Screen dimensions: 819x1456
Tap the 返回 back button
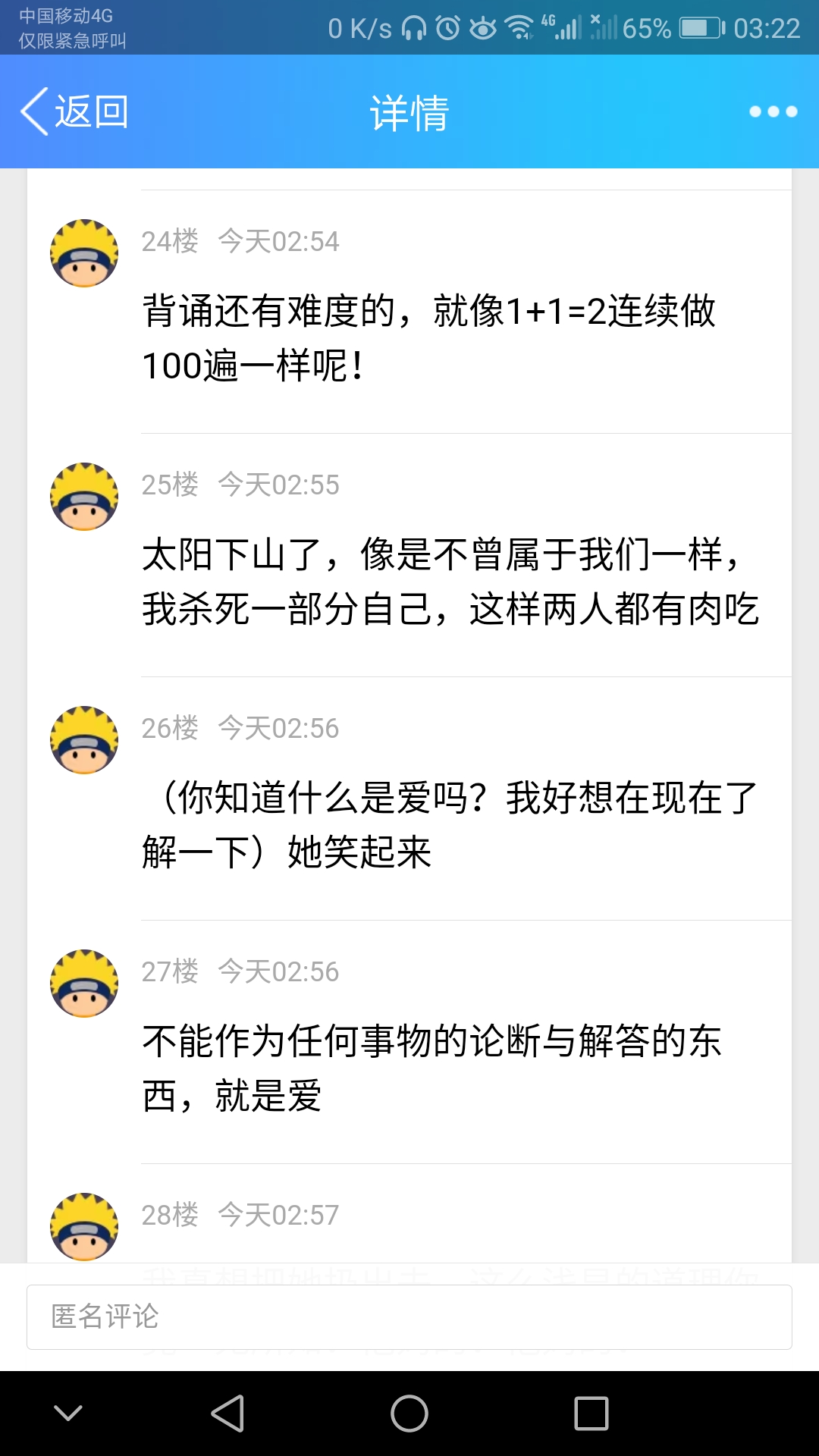74,111
